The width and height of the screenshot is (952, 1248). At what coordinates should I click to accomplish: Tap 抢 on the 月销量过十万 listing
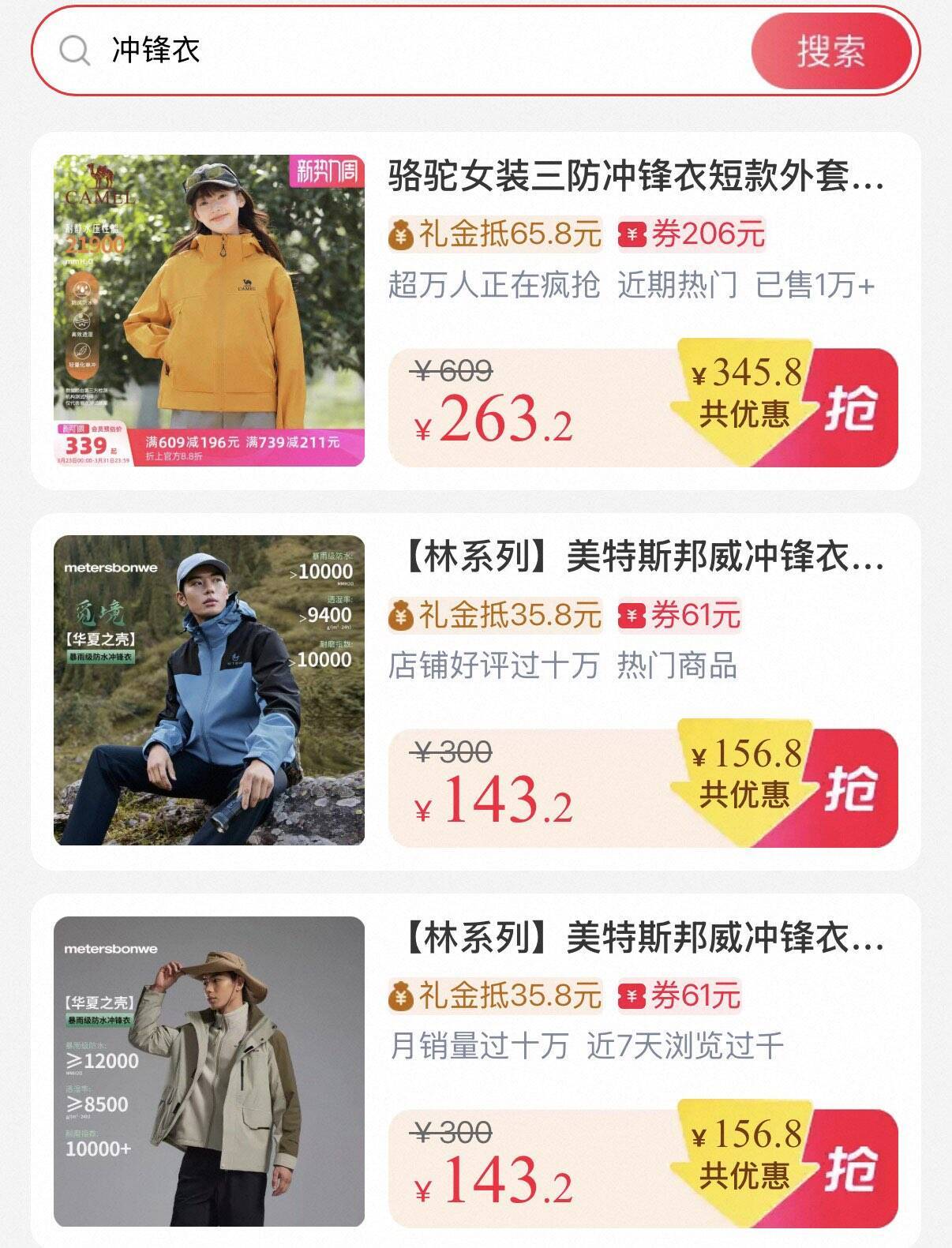click(x=851, y=1169)
